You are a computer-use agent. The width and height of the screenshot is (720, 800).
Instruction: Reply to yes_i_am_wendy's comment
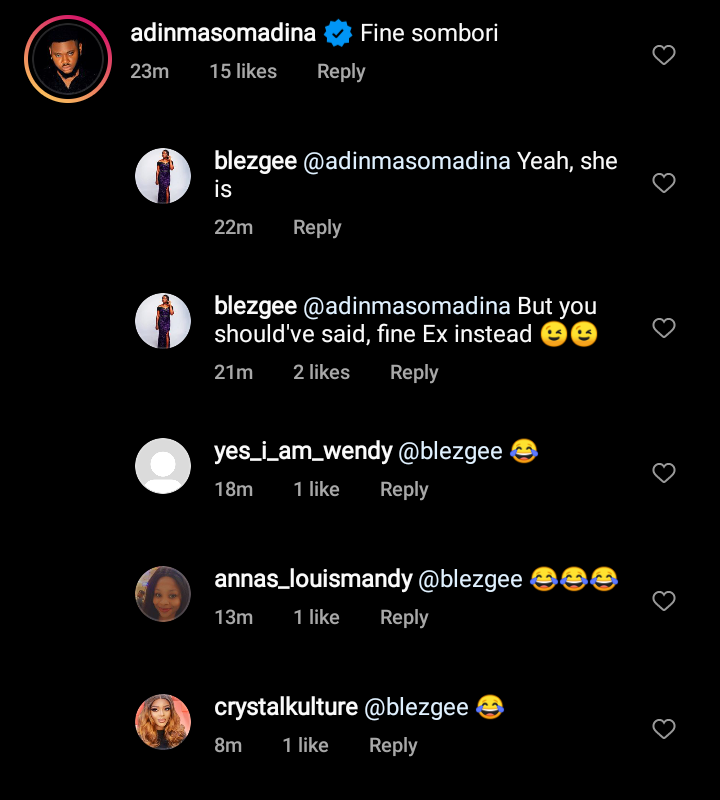(404, 489)
